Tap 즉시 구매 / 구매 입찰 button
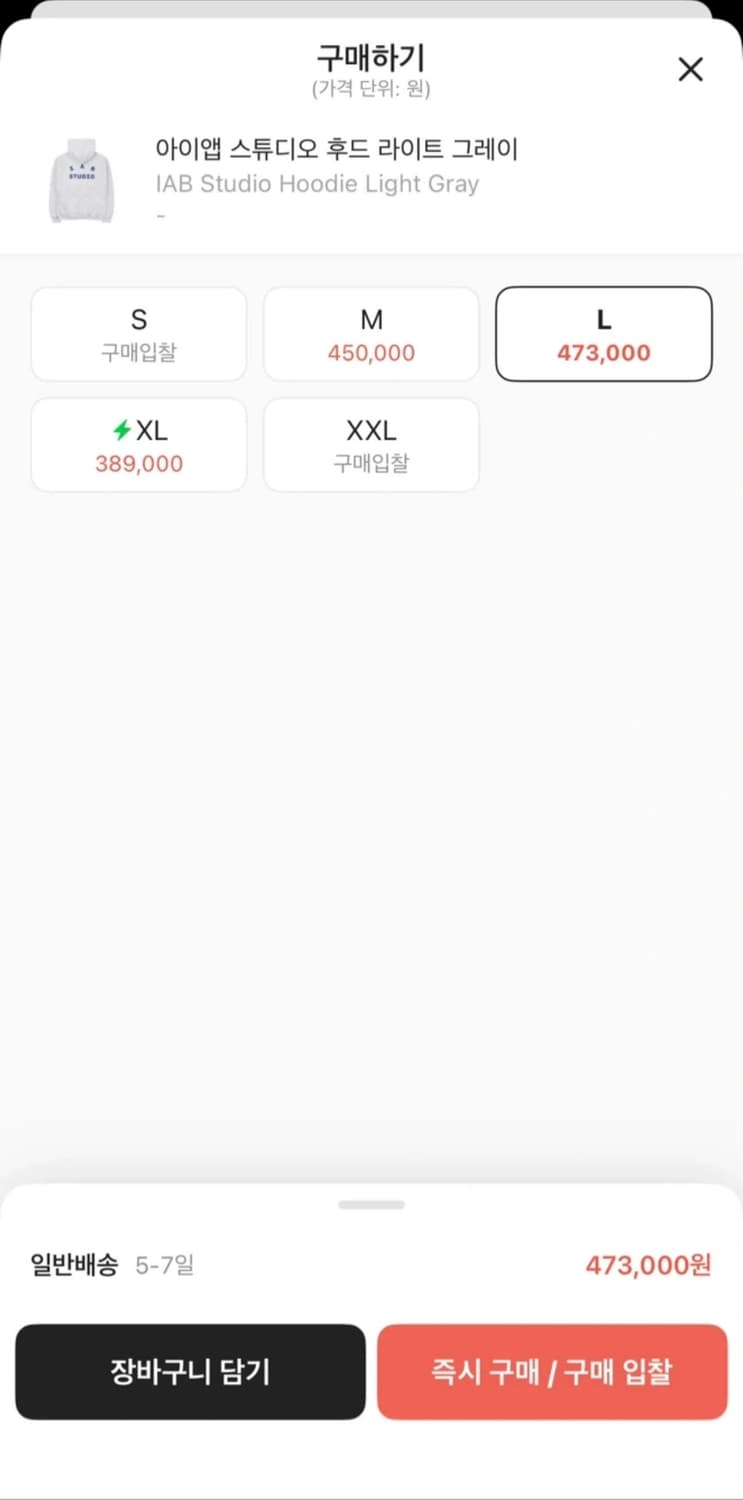743x1500 pixels. click(551, 1371)
